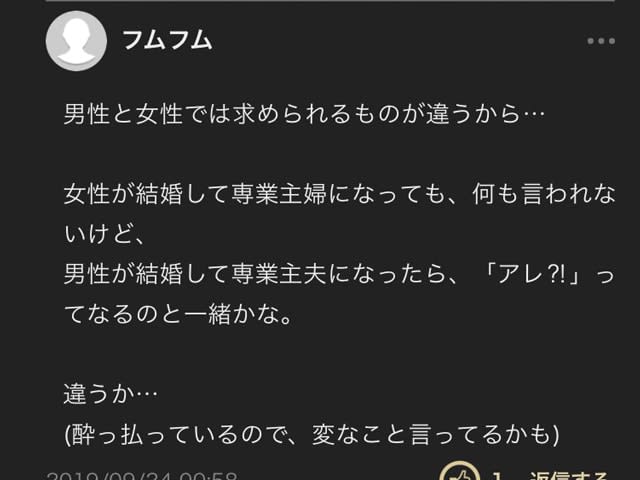Like フムフム's comment with thumbs-up
The width and height of the screenshot is (640, 480).
pyautogui.click(x=460, y=472)
